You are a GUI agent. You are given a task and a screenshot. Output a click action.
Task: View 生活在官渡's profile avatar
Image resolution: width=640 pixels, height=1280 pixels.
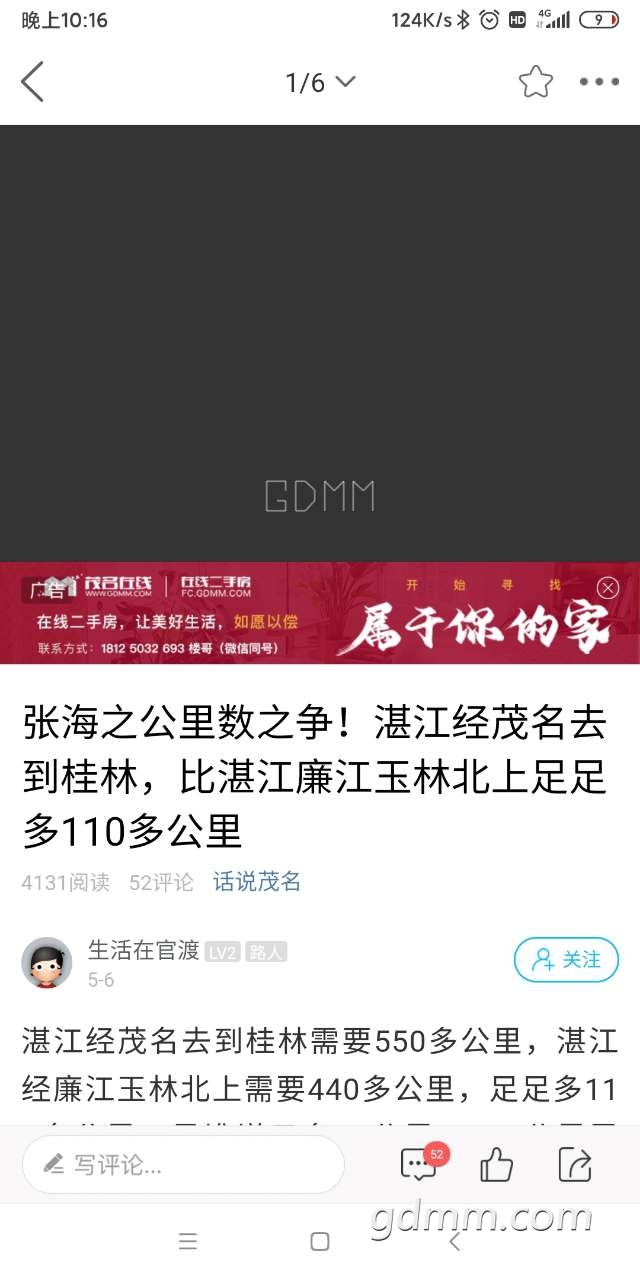click(x=47, y=963)
